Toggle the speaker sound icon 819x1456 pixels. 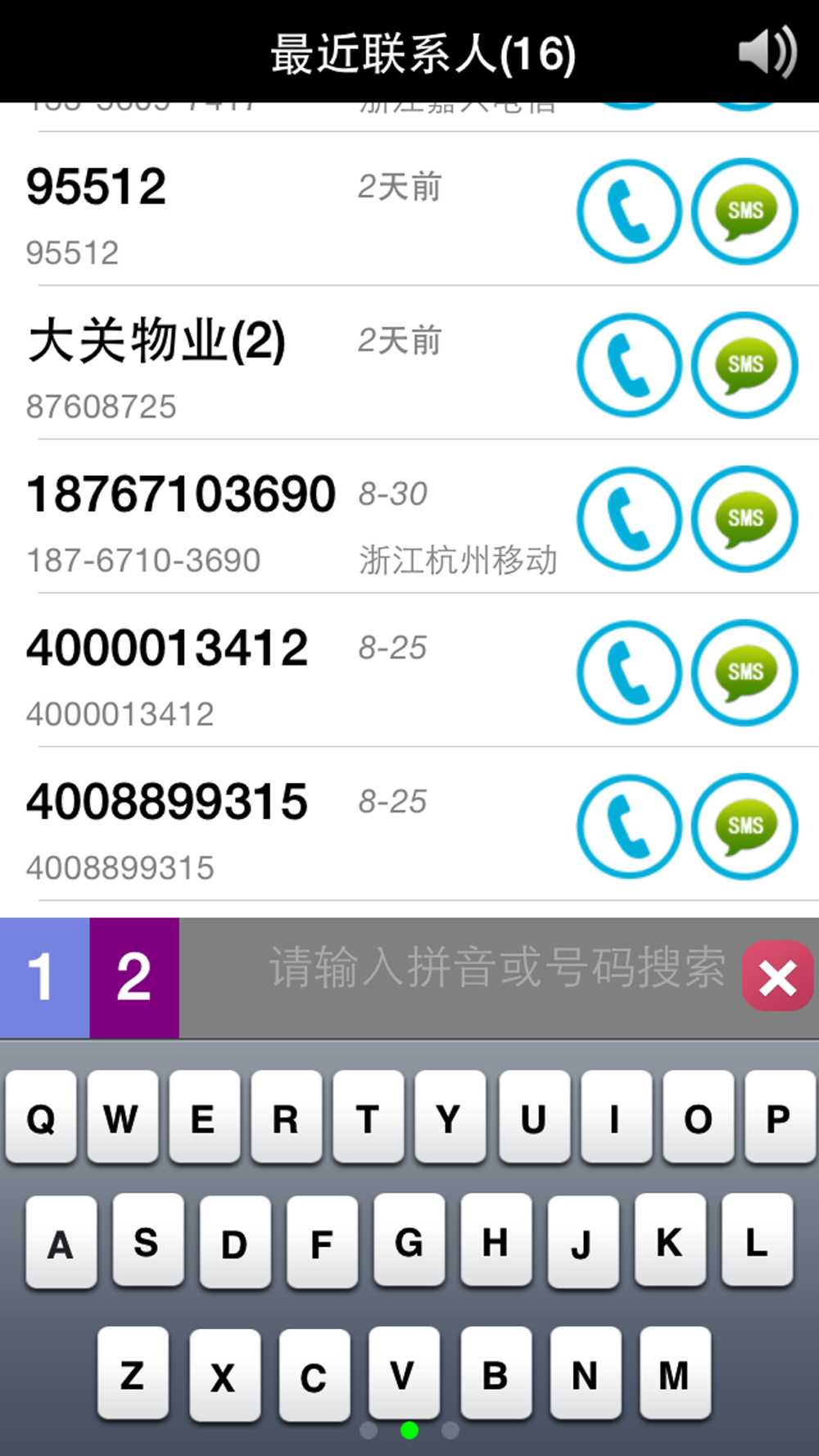tap(767, 52)
